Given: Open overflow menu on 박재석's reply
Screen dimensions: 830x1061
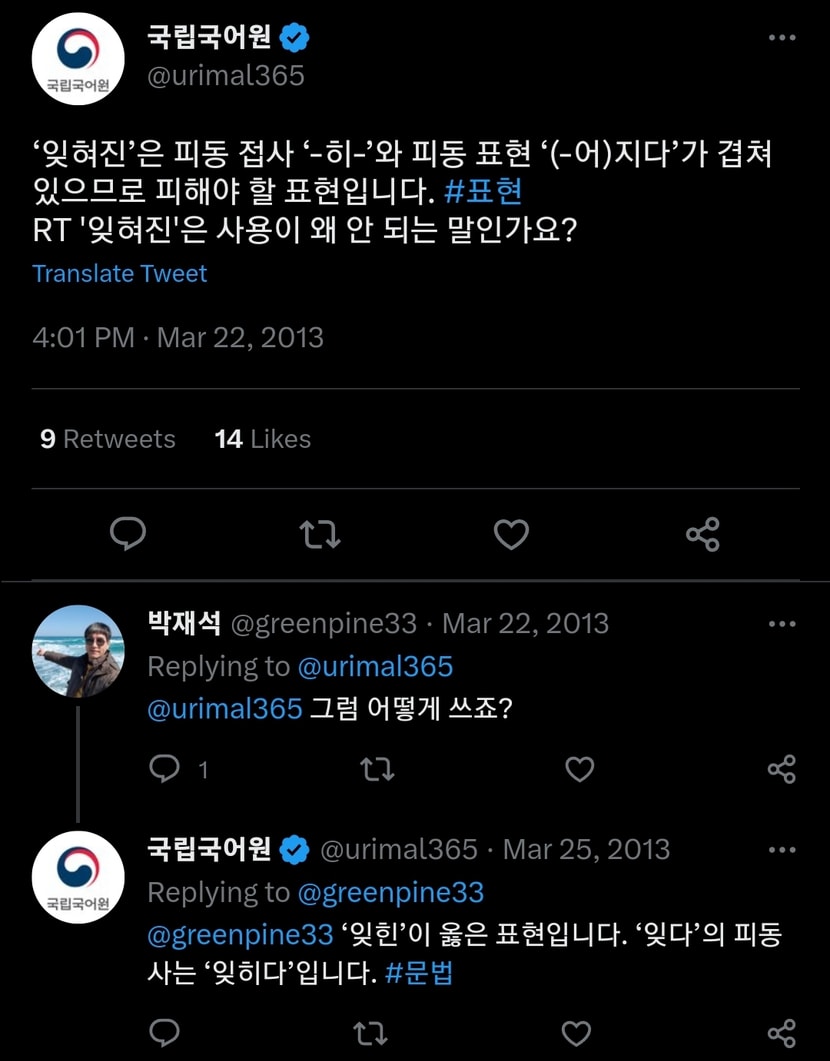Looking at the screenshot, I should pyautogui.click(x=782, y=624).
